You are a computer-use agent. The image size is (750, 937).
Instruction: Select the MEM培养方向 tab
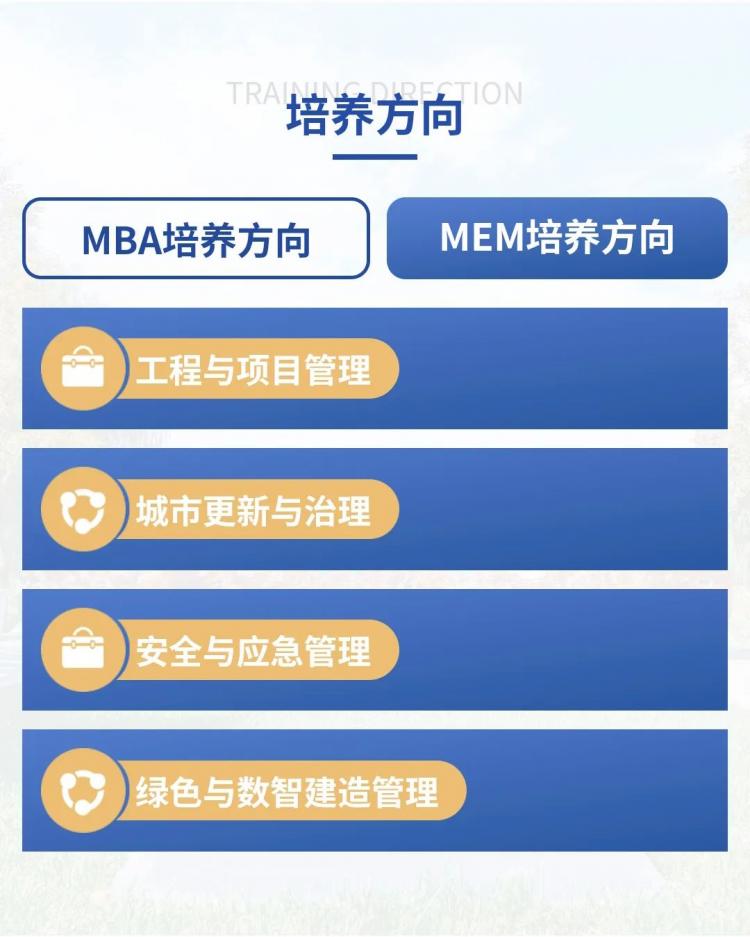(557, 238)
